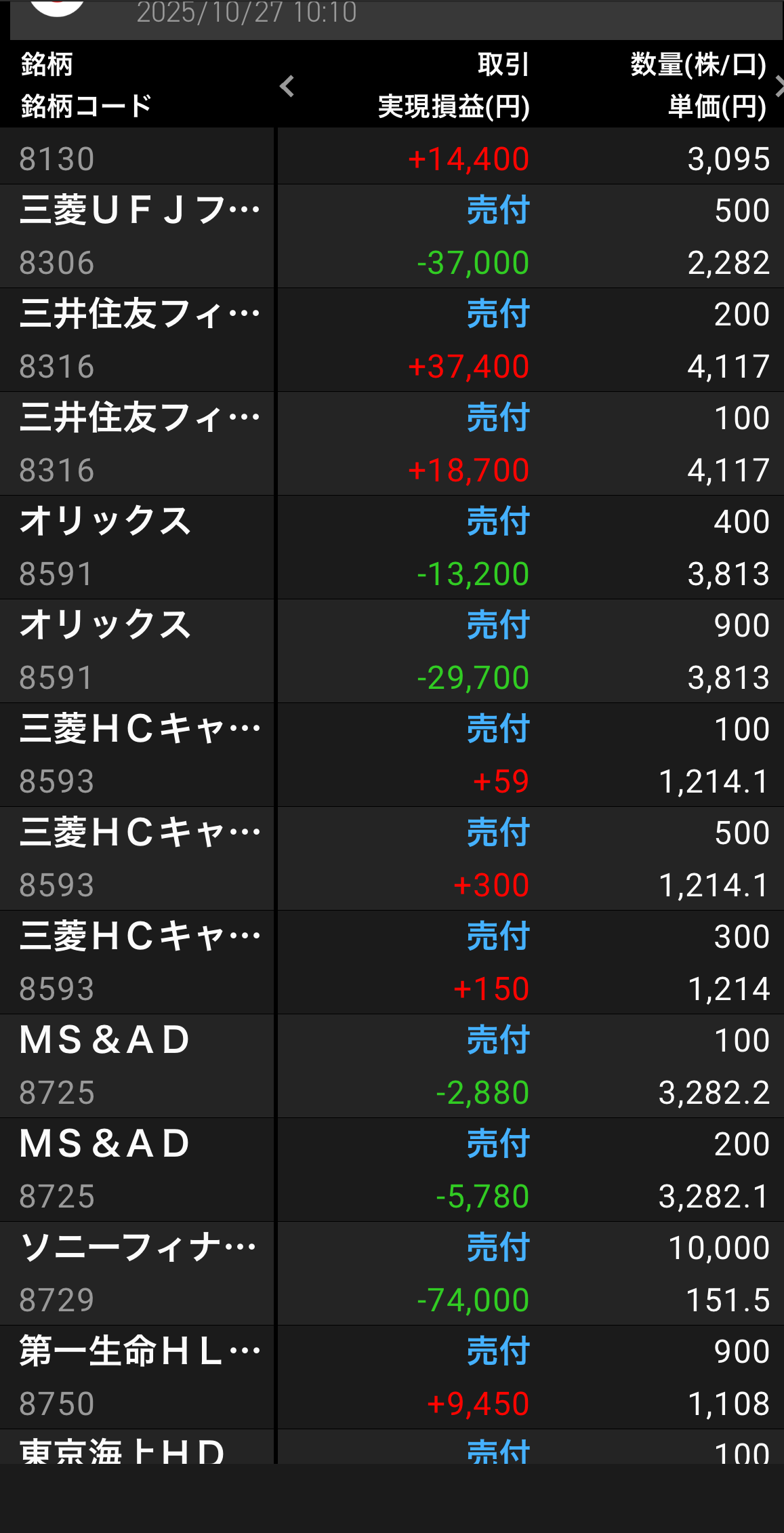Show previous columns with the left chevron
This screenshot has height=1533, width=784.
[x=287, y=86]
